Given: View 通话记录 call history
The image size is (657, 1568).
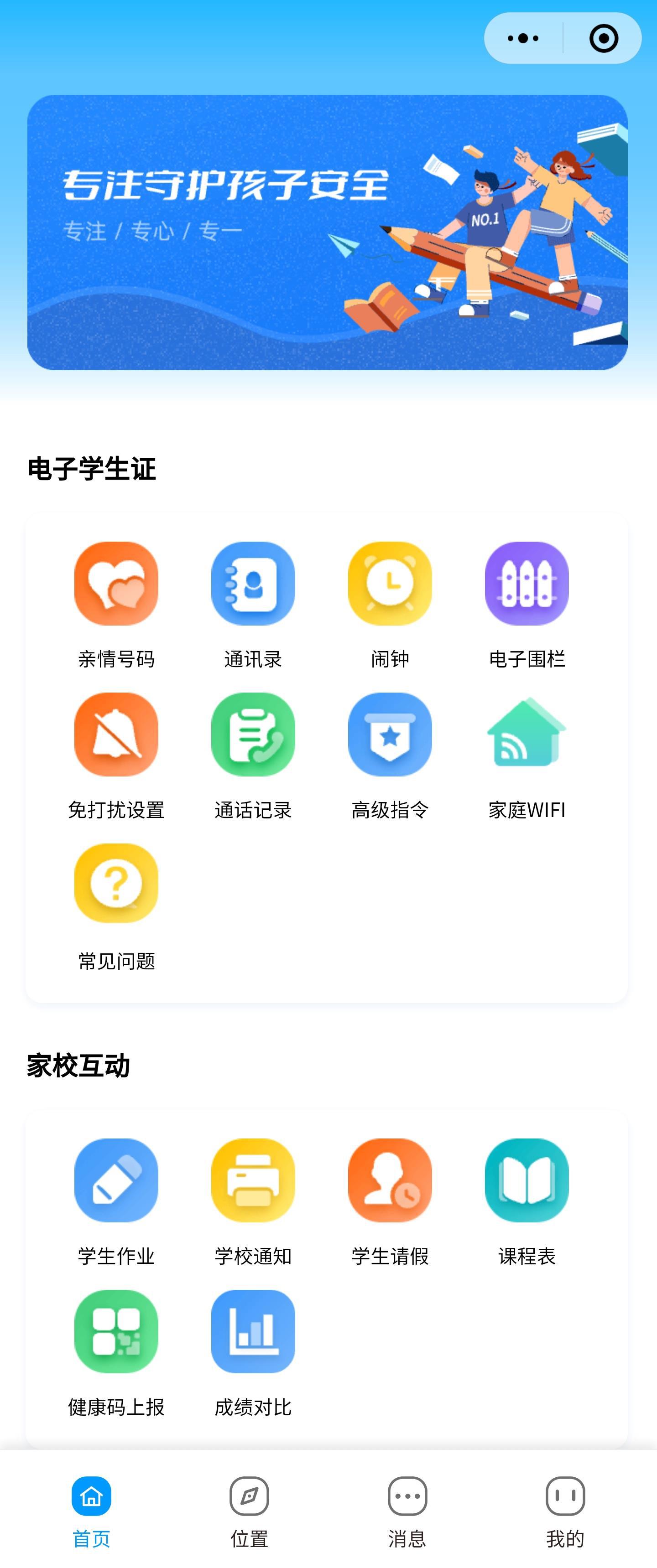Looking at the screenshot, I should pyautogui.click(x=253, y=735).
